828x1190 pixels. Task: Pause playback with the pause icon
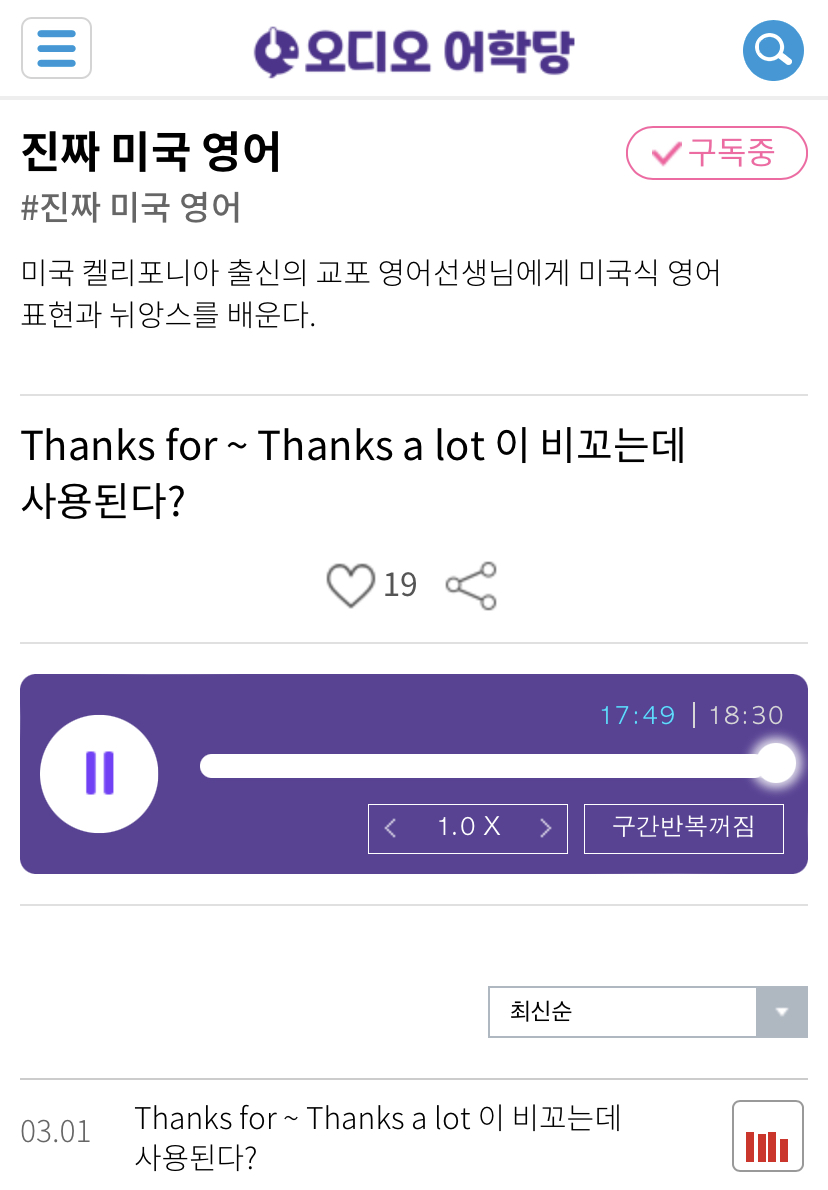(x=99, y=774)
